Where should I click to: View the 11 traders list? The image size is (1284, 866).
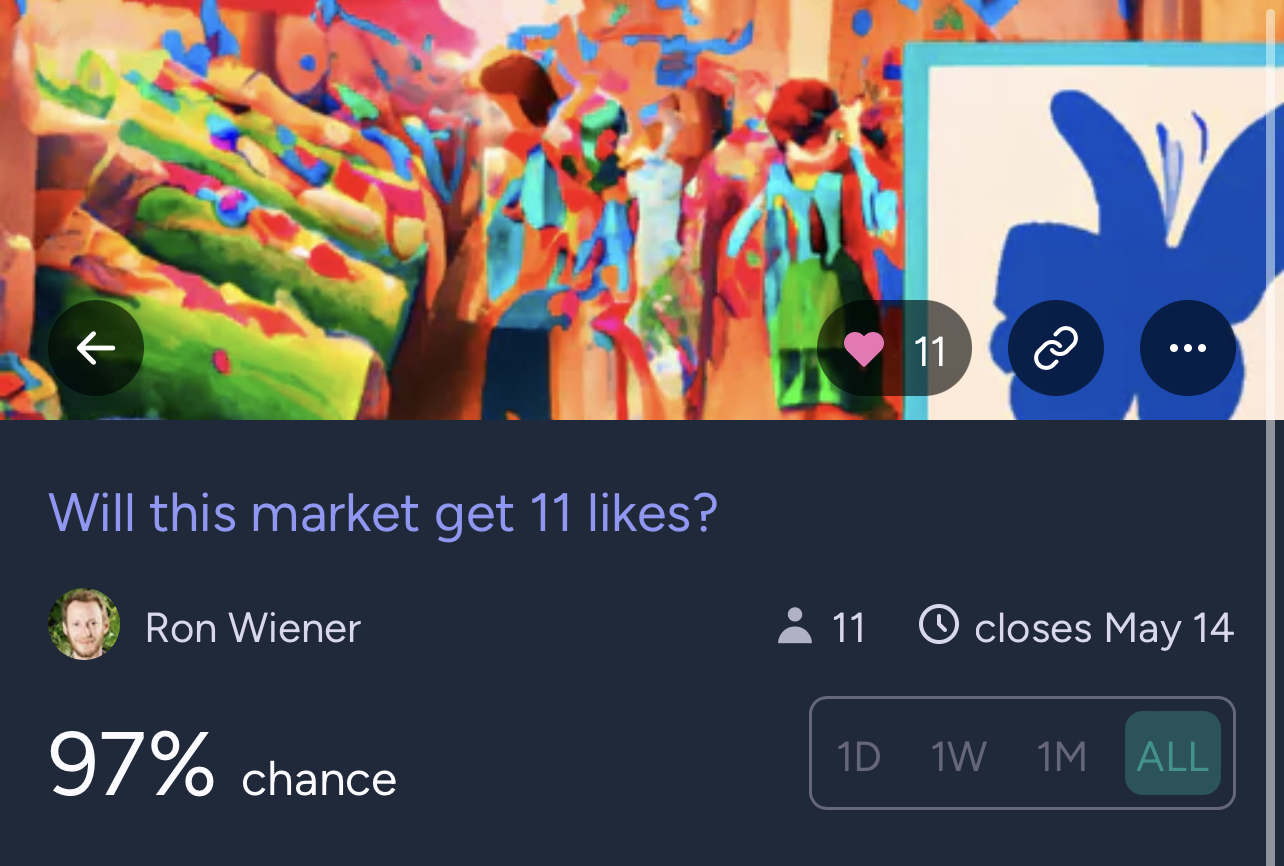822,628
